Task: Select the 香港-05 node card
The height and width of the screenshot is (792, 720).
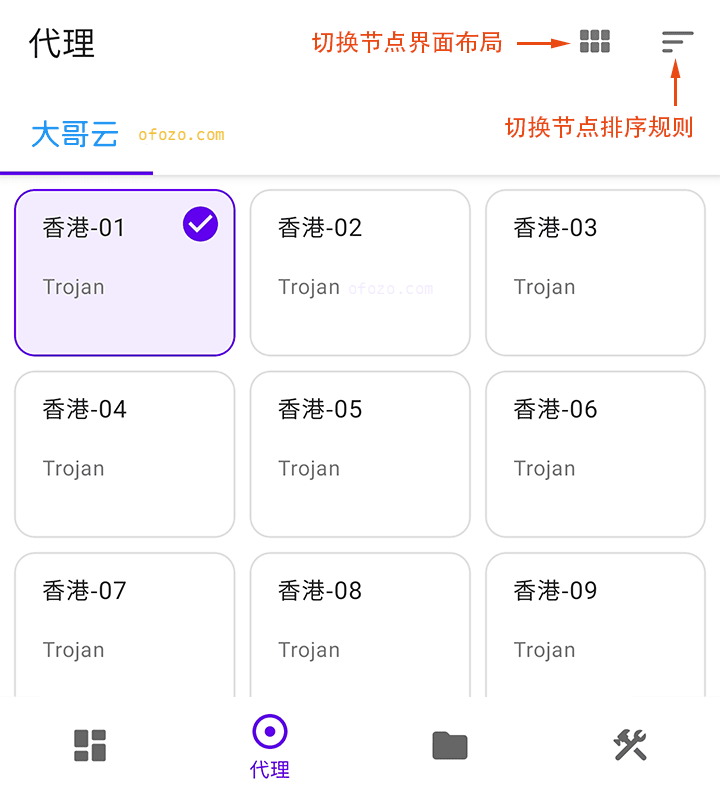Action: point(360,453)
